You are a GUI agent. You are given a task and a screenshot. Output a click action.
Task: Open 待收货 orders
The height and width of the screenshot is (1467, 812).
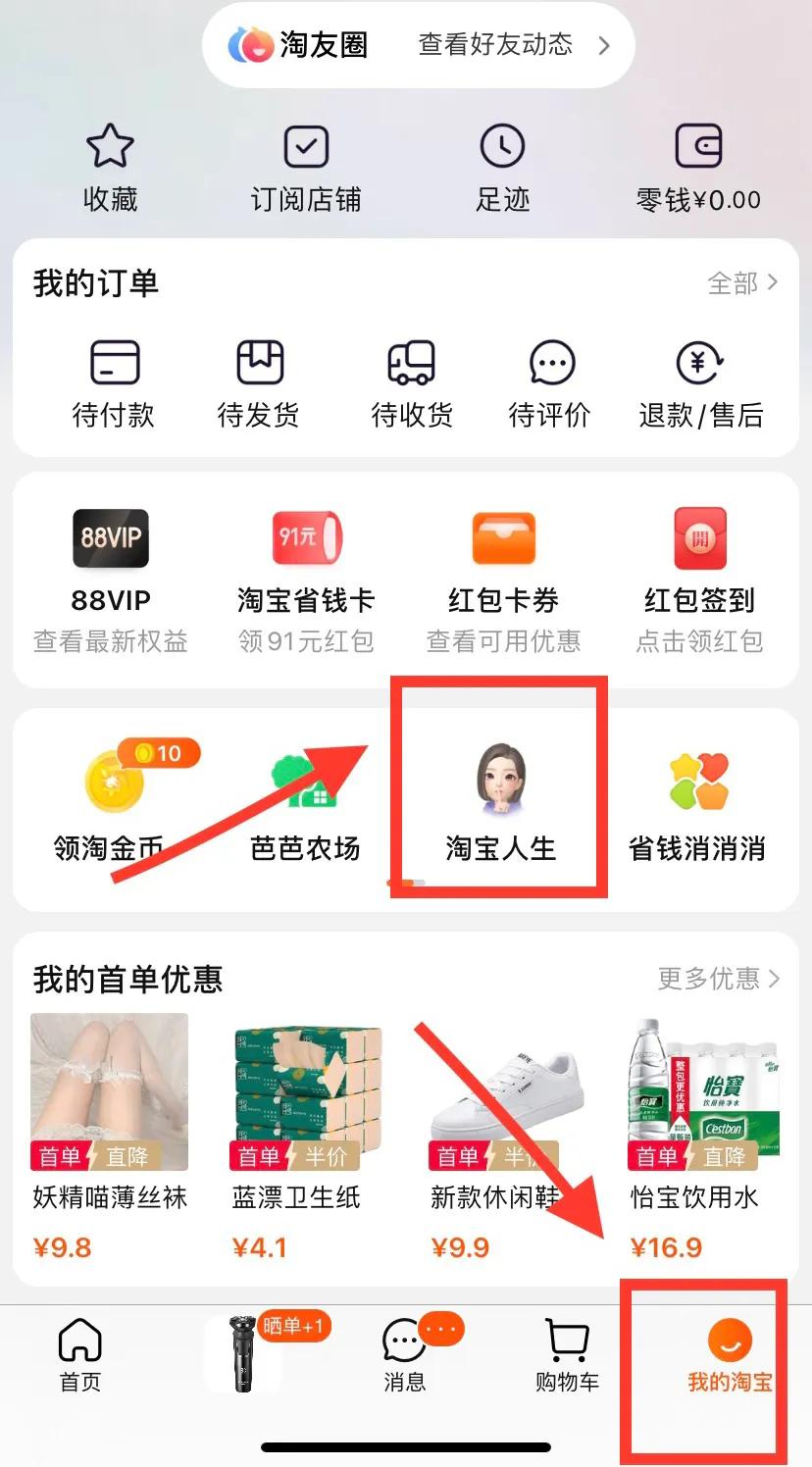coord(412,384)
